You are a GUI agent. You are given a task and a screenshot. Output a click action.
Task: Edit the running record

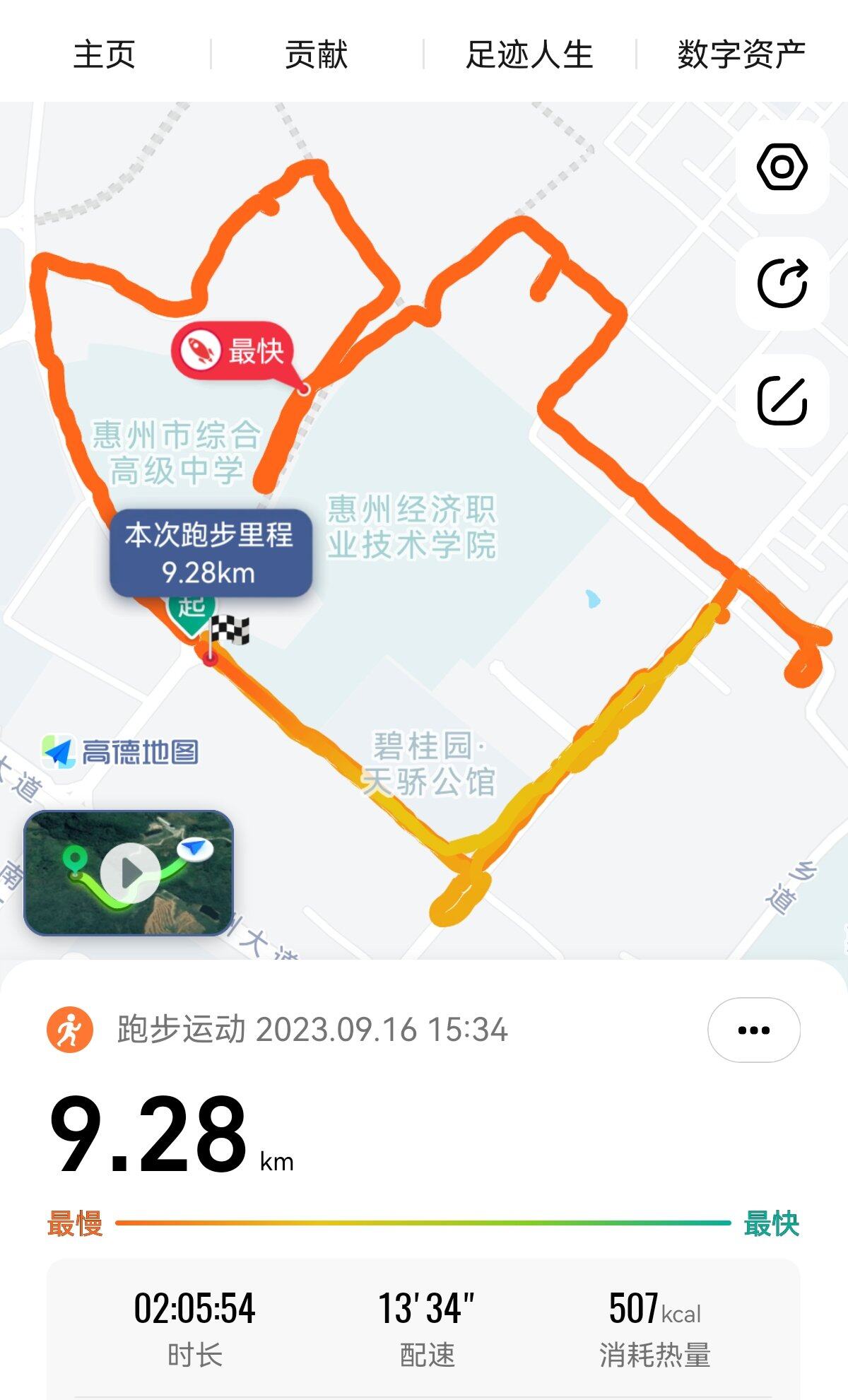point(782,401)
